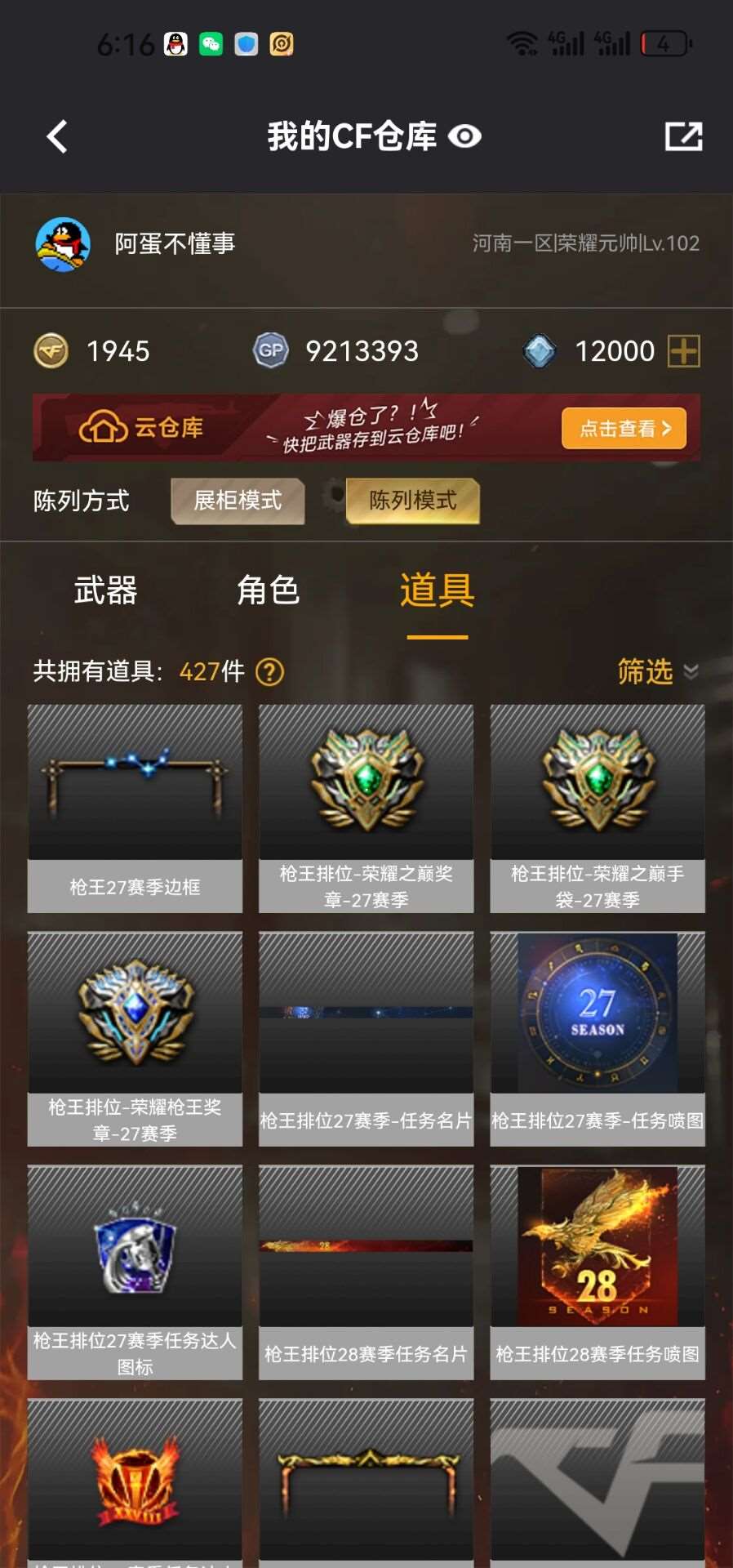Viewport: 733px width, 1568px height.
Task: Go back from 我的CF仓库
Action: pos(57,136)
